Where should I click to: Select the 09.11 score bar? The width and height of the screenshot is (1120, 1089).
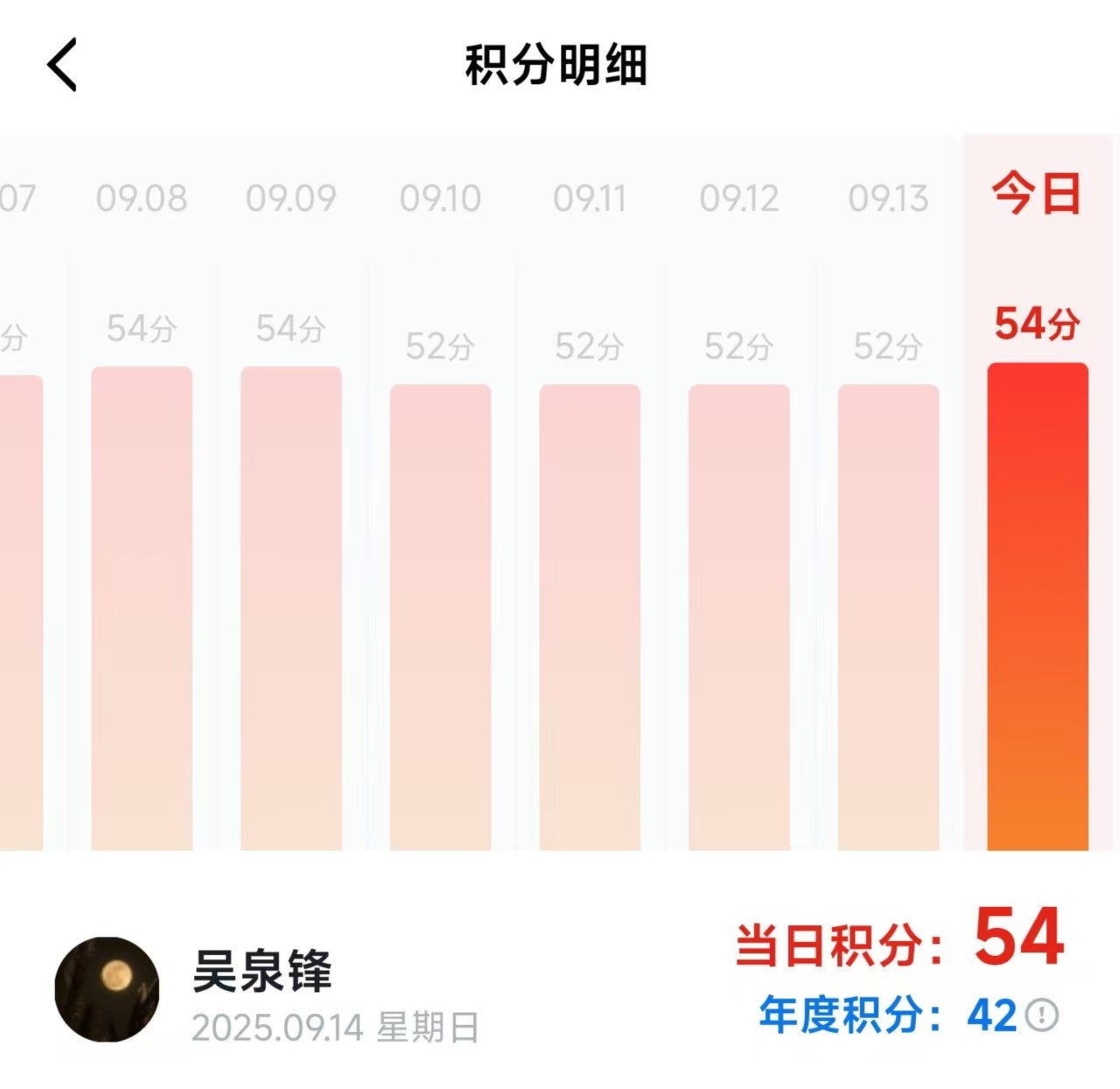click(x=590, y=617)
